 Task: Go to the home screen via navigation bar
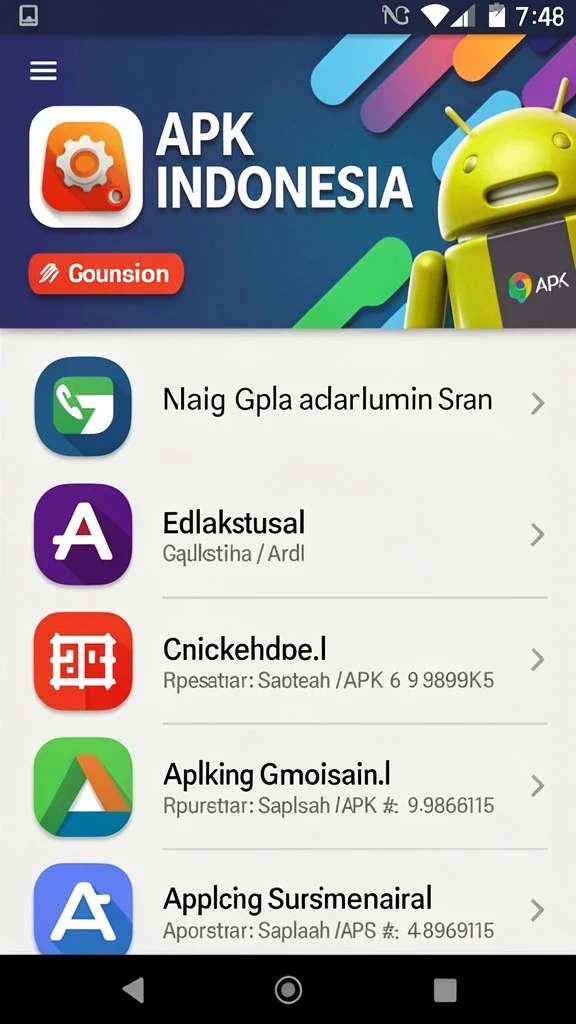pyautogui.click(x=288, y=990)
